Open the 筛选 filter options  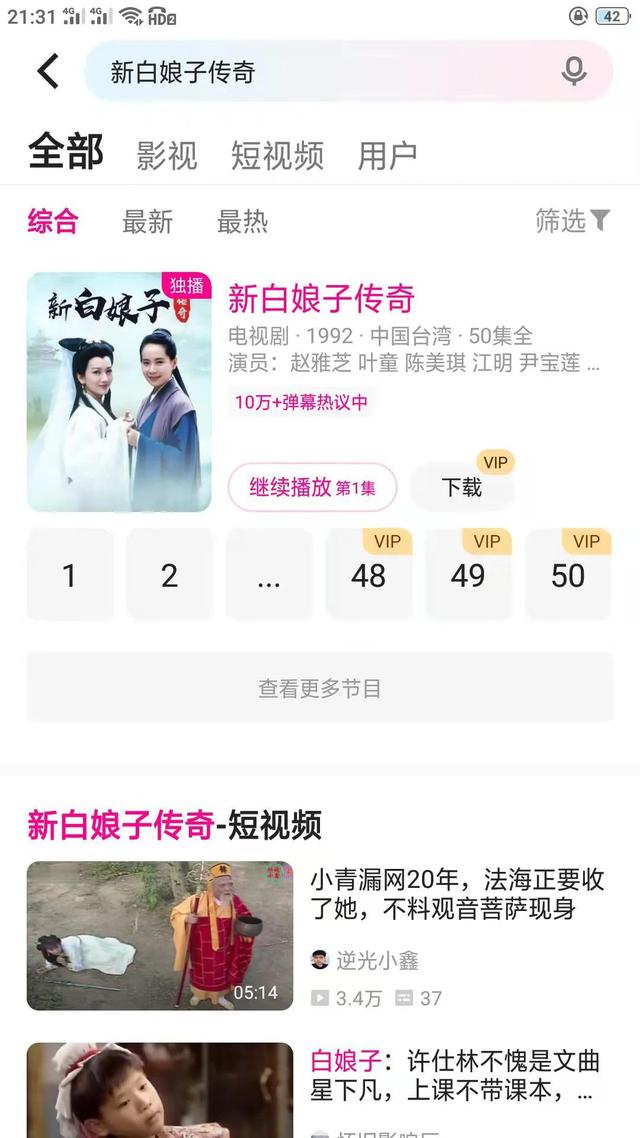572,221
